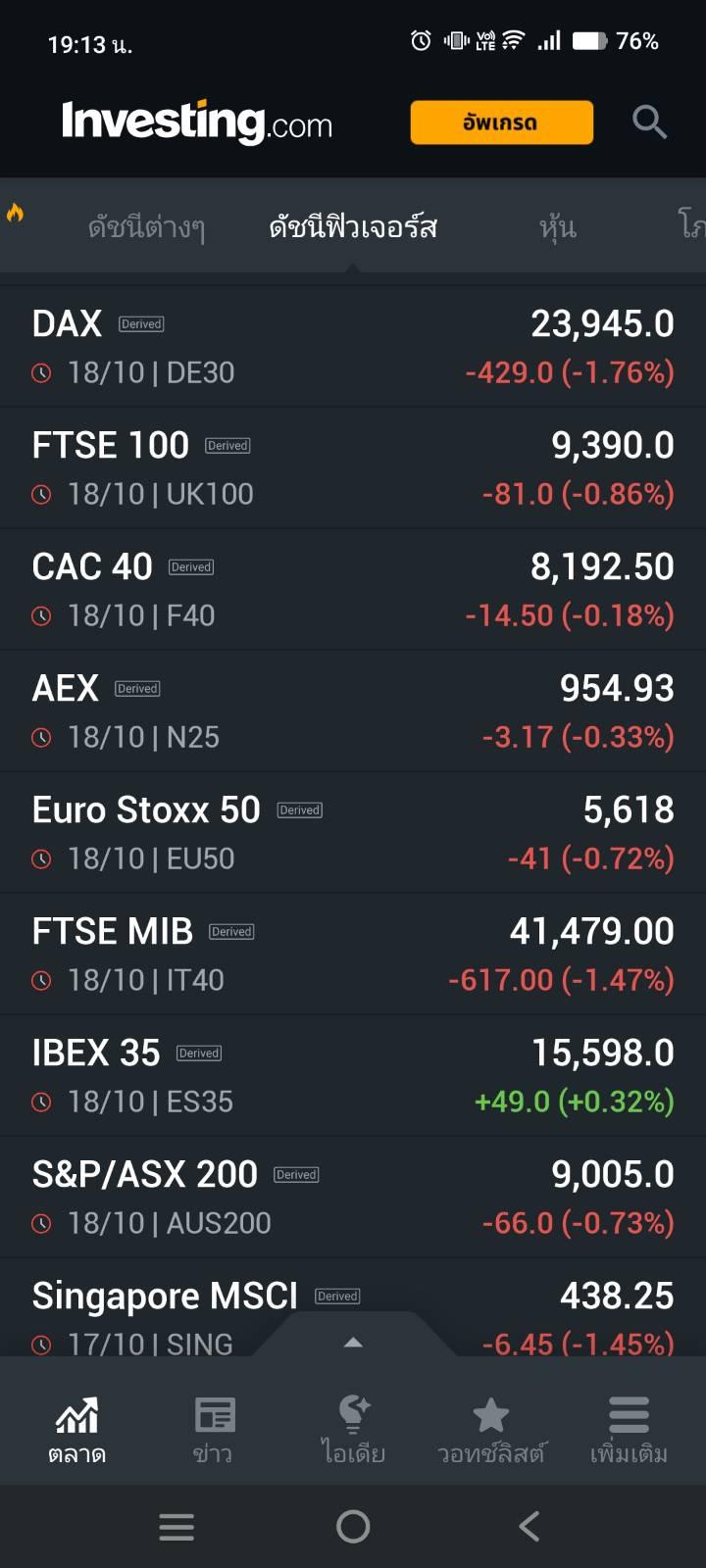Switch to the ดัชนีต่างๆ tab

[x=146, y=227]
